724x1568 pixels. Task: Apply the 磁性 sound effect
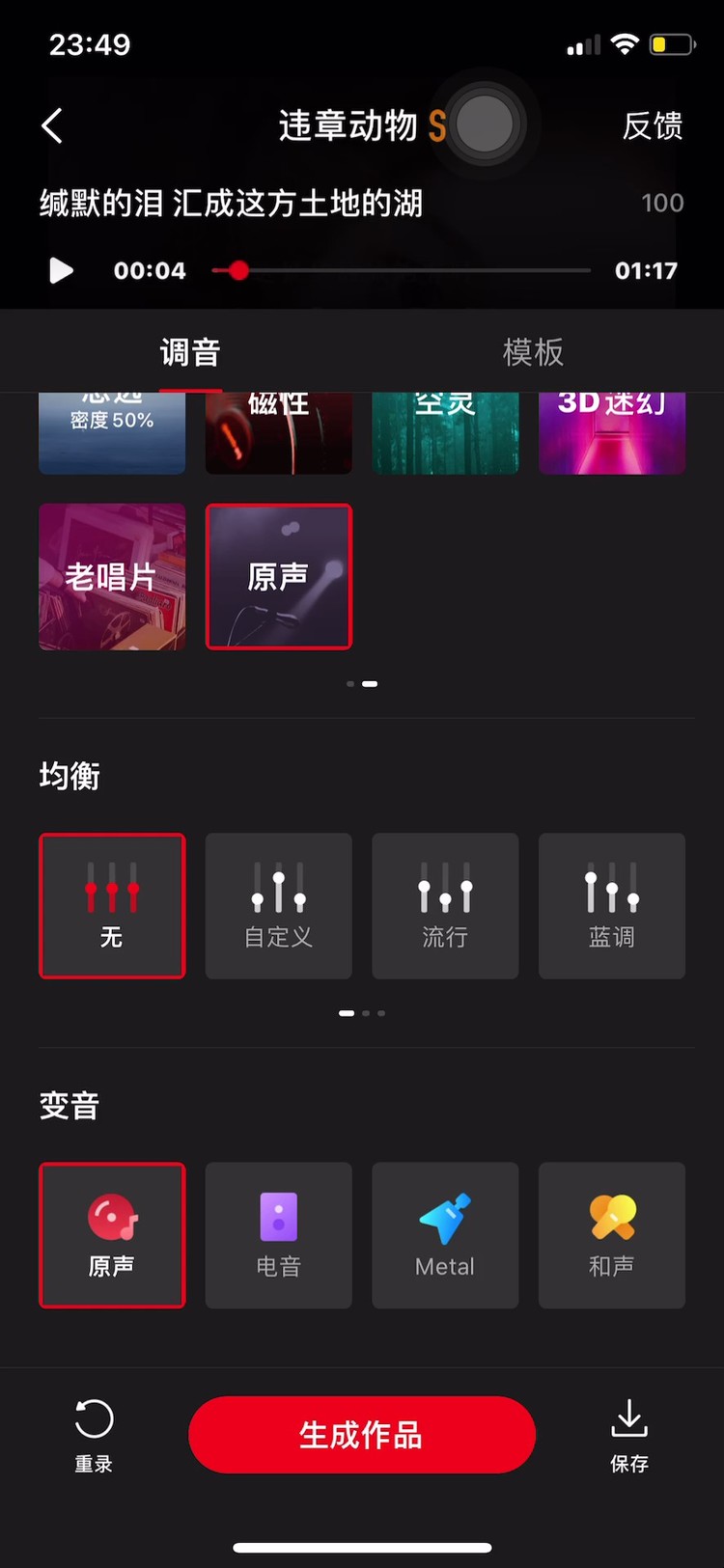click(278, 434)
